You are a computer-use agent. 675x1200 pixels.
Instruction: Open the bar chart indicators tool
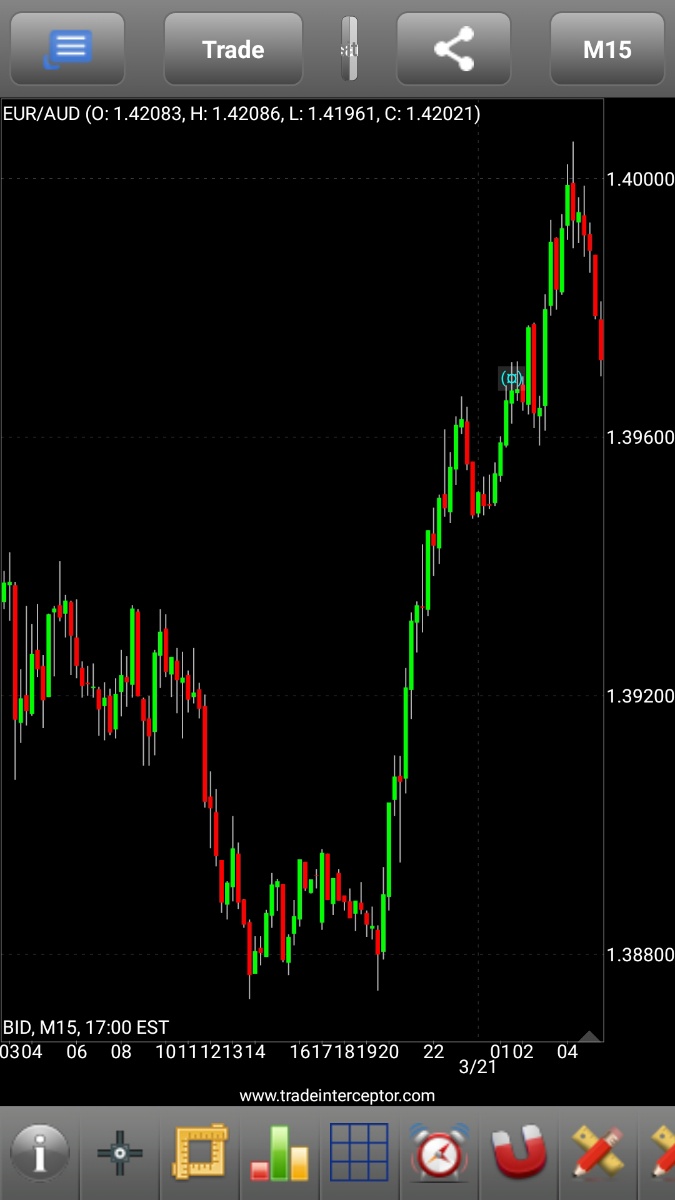(281, 1153)
